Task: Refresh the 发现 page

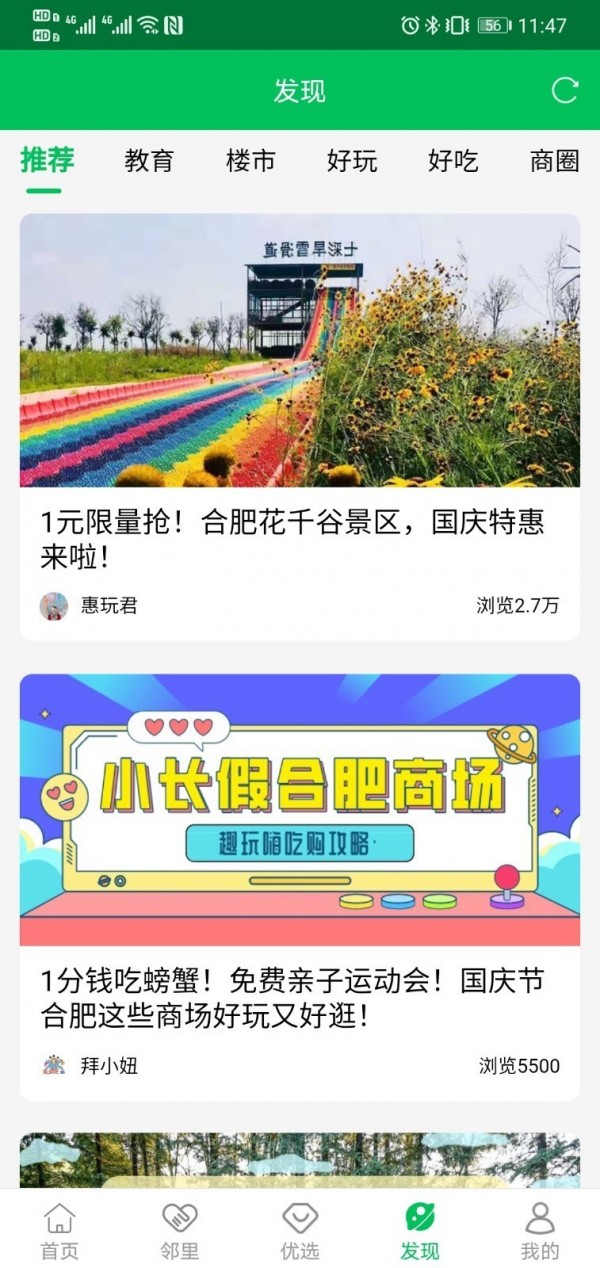Action: 565,90
